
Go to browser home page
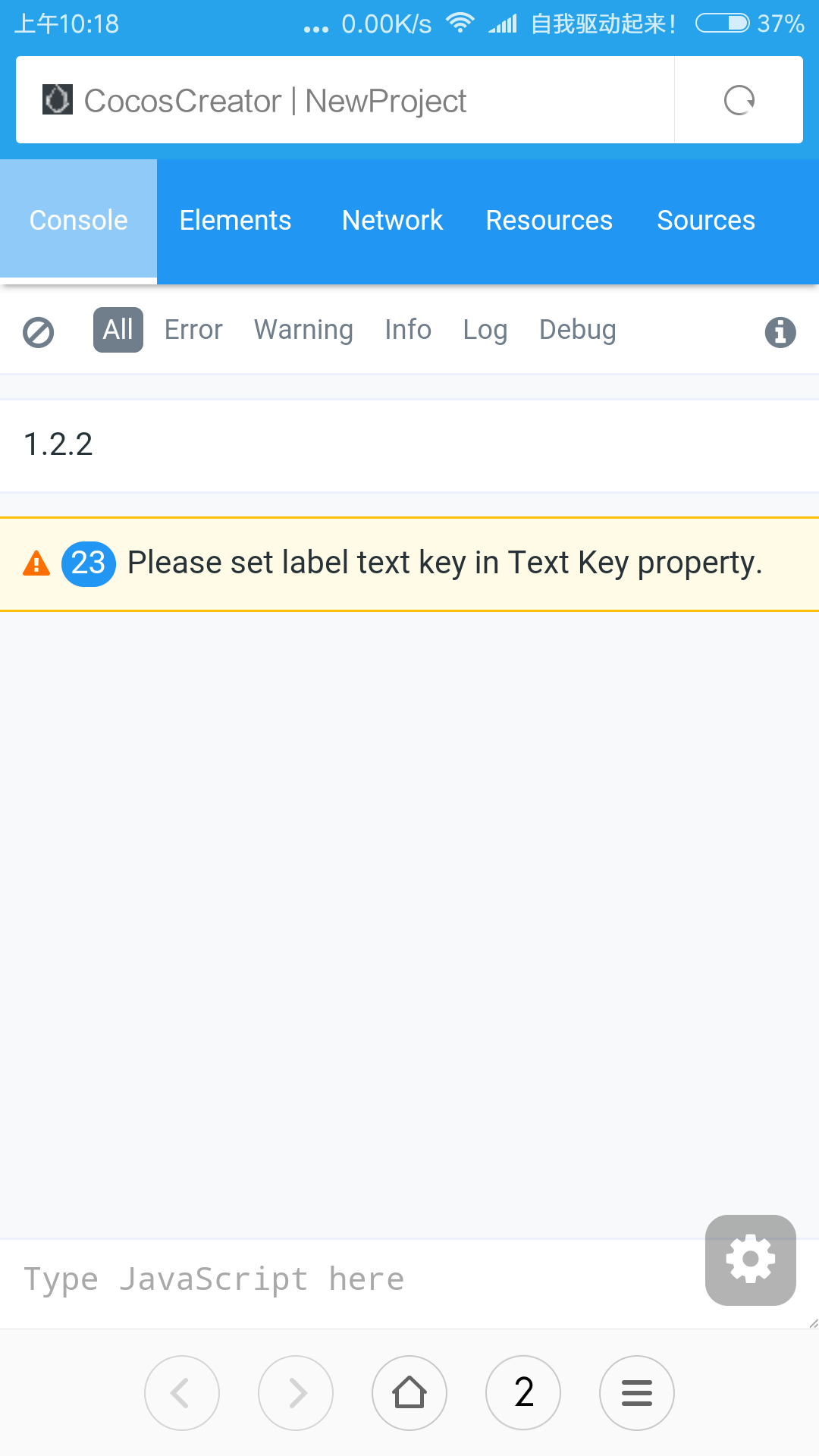point(409,1392)
